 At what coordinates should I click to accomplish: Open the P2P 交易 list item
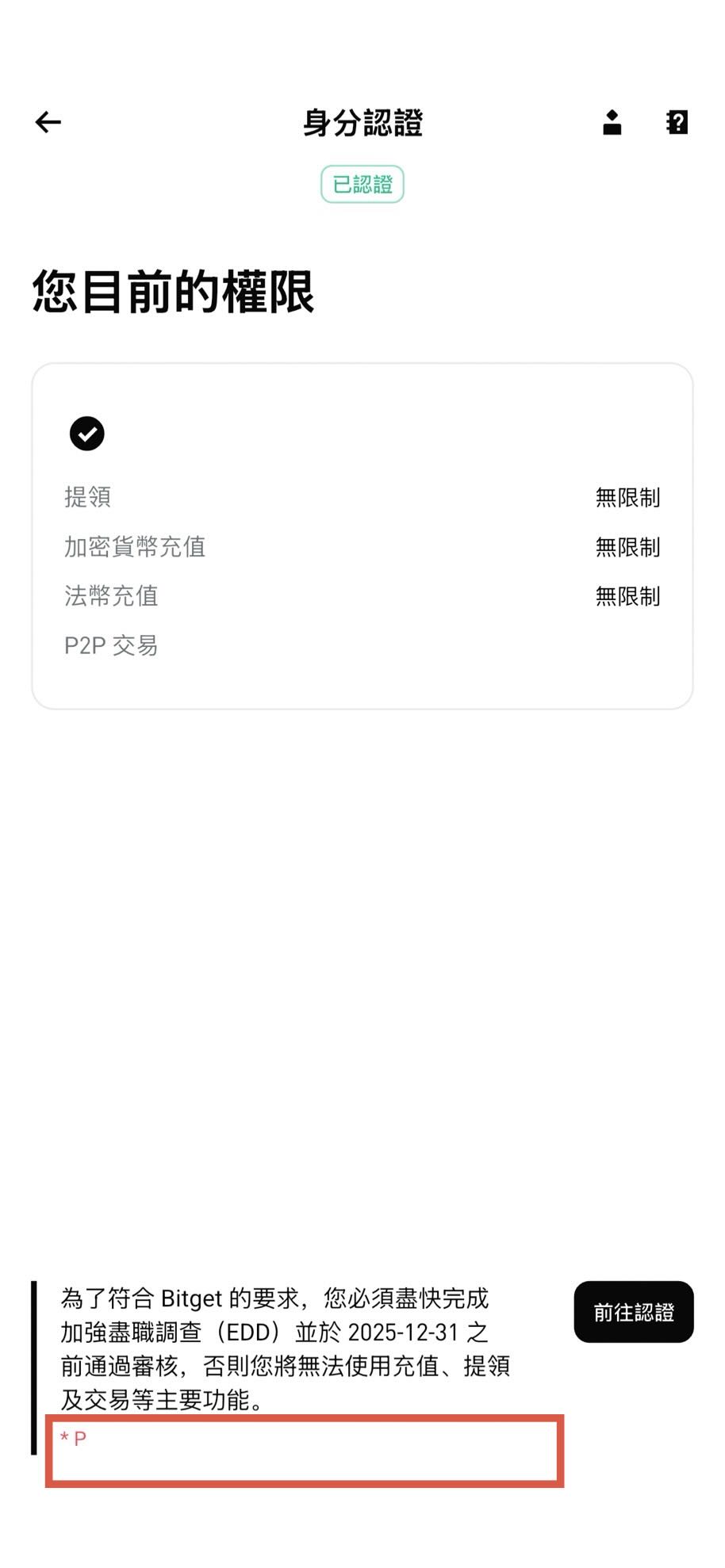coord(110,645)
